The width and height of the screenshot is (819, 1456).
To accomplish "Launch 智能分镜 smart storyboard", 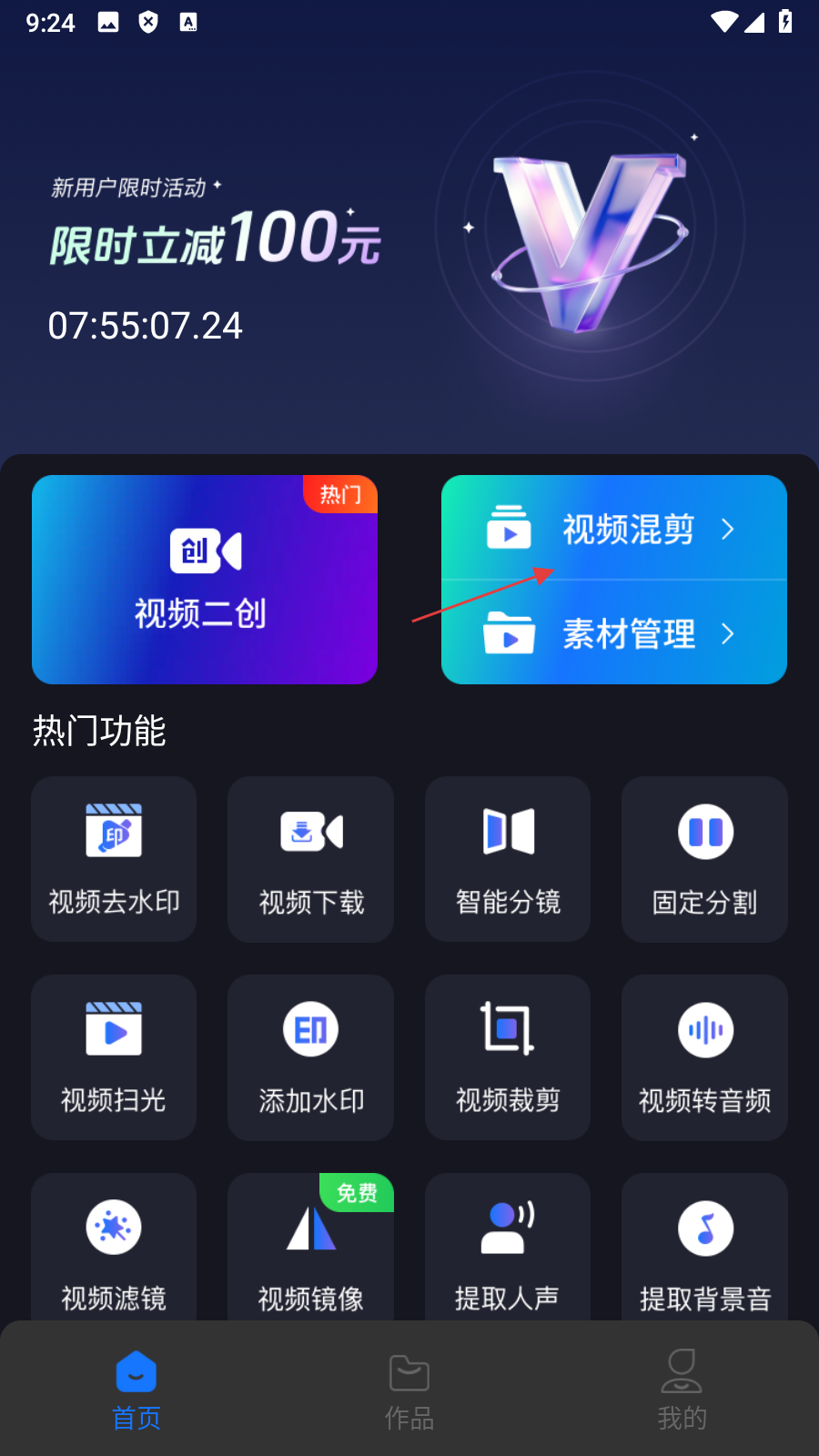I will coord(508,859).
